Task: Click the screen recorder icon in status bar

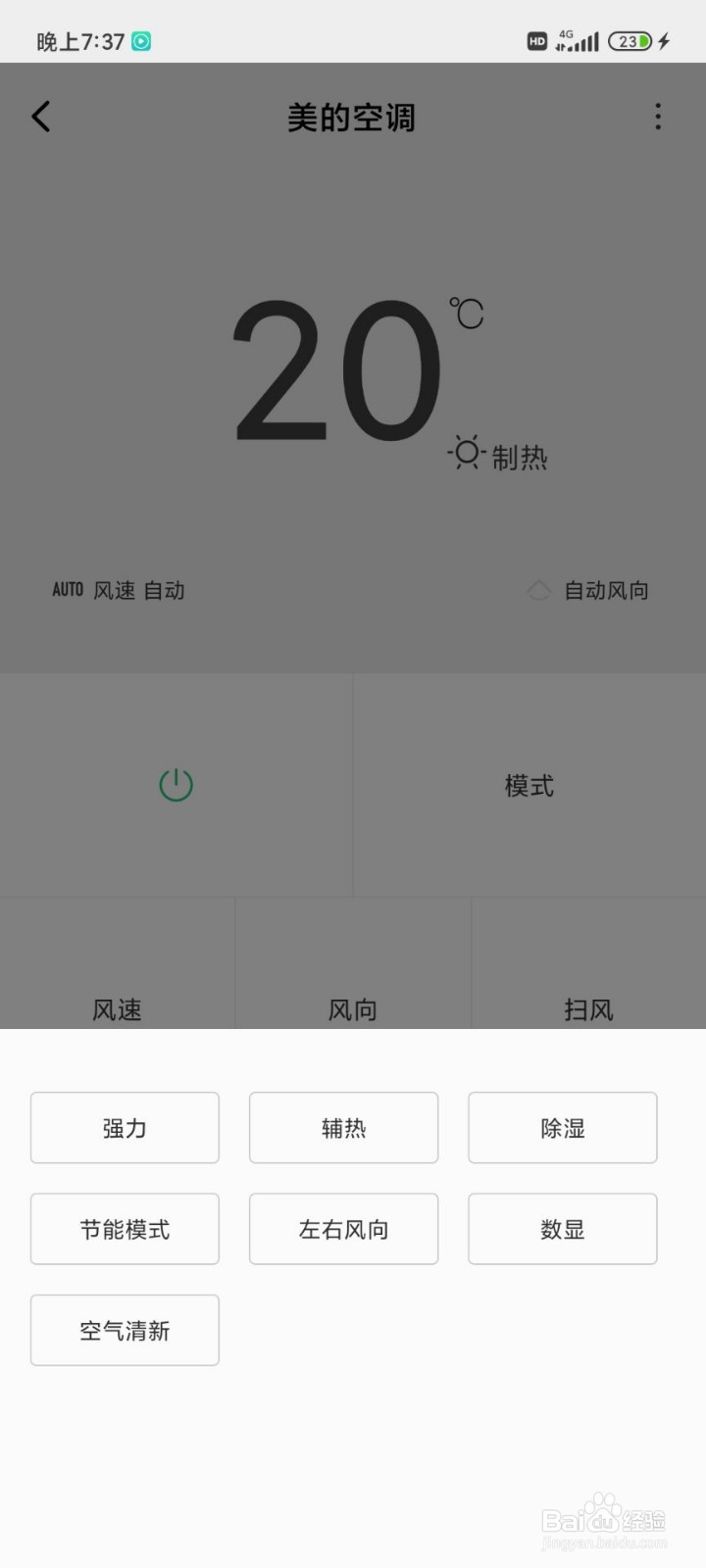Action: [x=141, y=41]
